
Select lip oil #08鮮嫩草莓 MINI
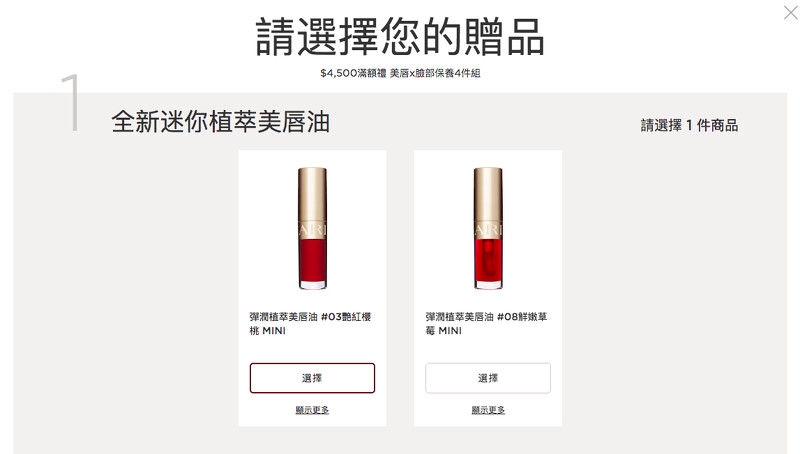point(488,378)
